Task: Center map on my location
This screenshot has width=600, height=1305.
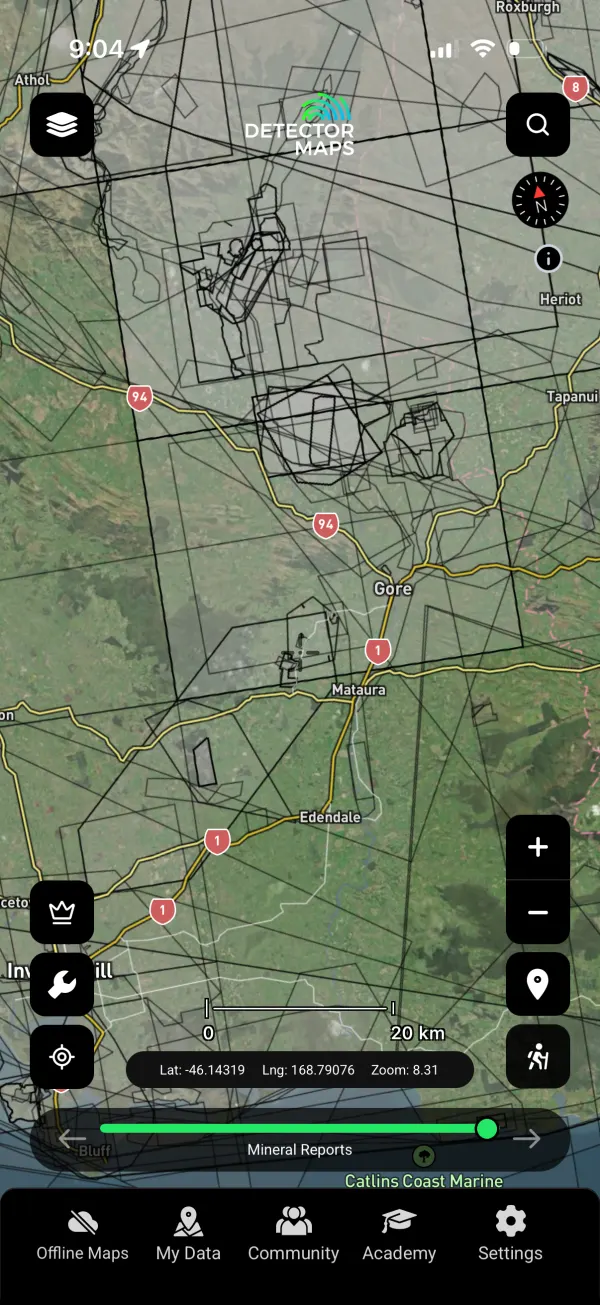Action: 62,1056
